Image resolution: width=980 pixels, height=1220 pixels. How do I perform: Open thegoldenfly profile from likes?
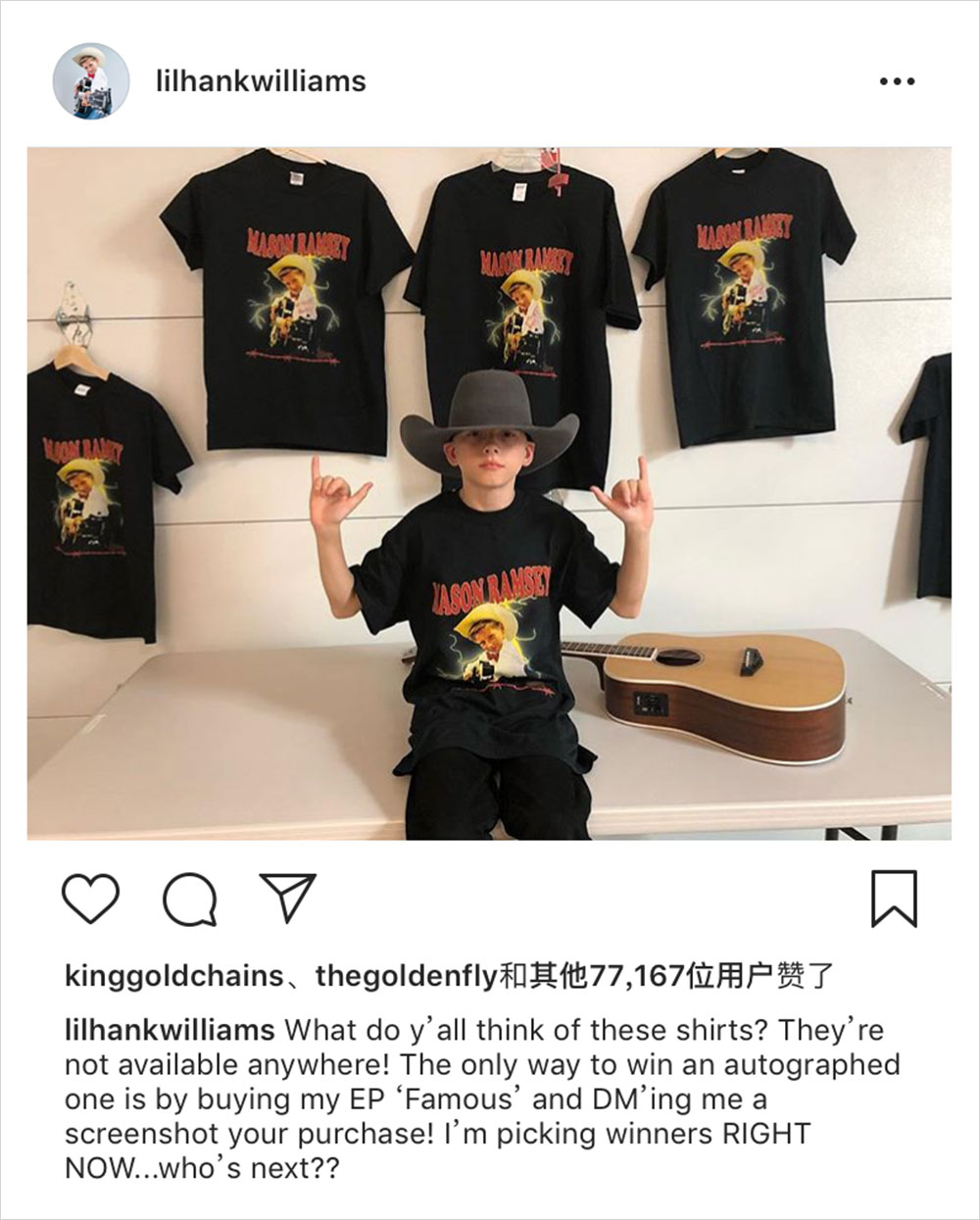[x=407, y=976]
